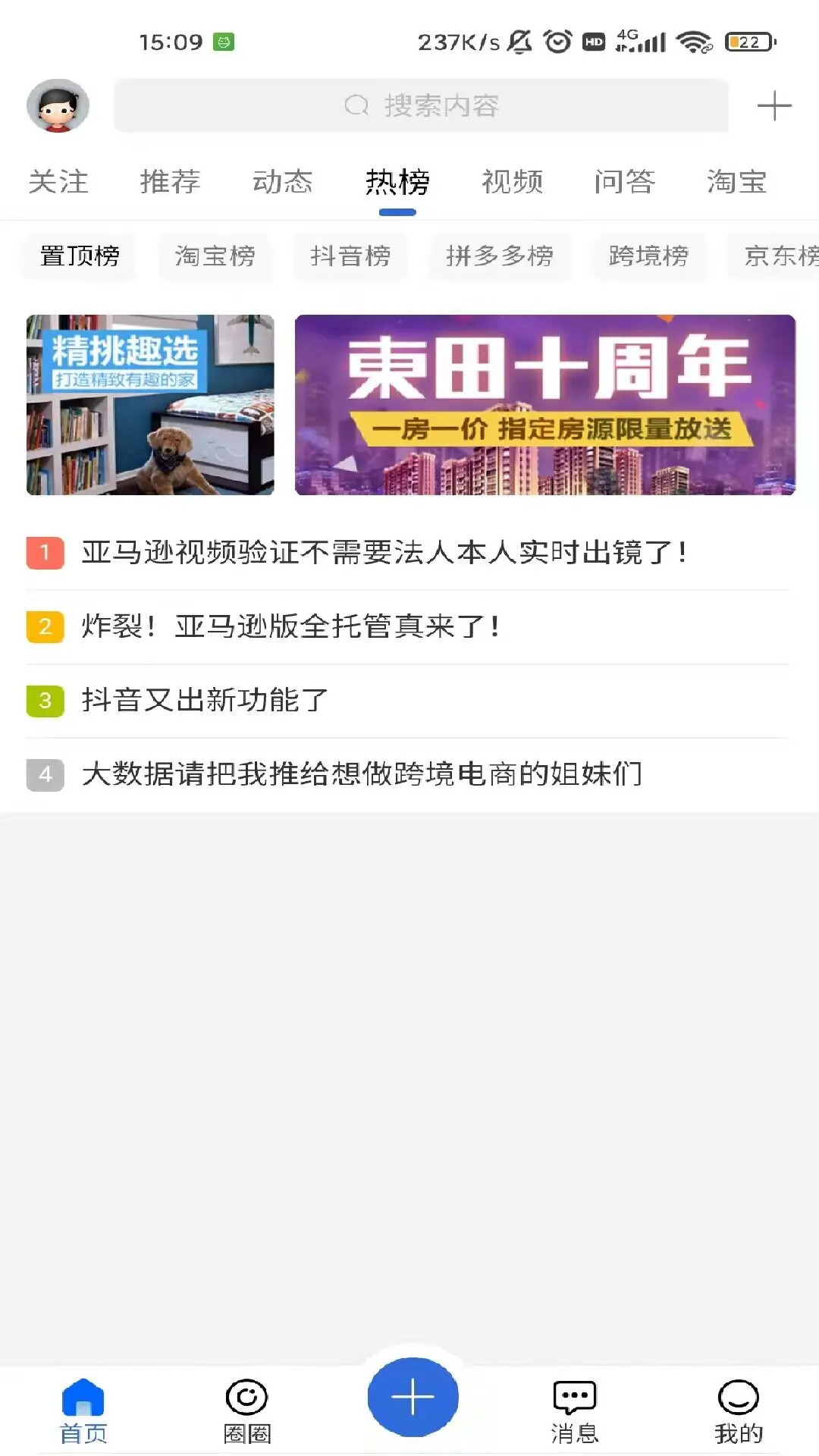This screenshot has height=1456, width=819.
Task: Switch to the 视频 tab
Action: coord(513,182)
